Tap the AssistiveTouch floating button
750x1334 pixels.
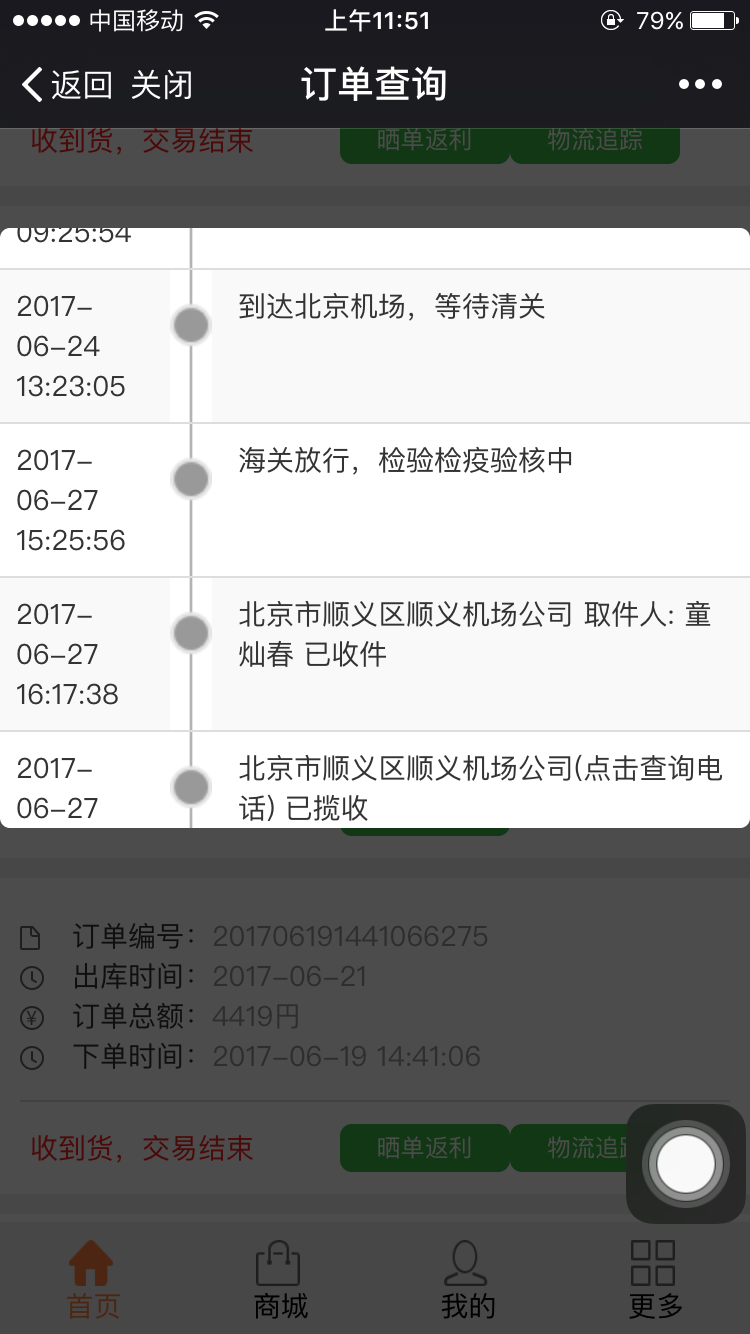[x=686, y=1164]
